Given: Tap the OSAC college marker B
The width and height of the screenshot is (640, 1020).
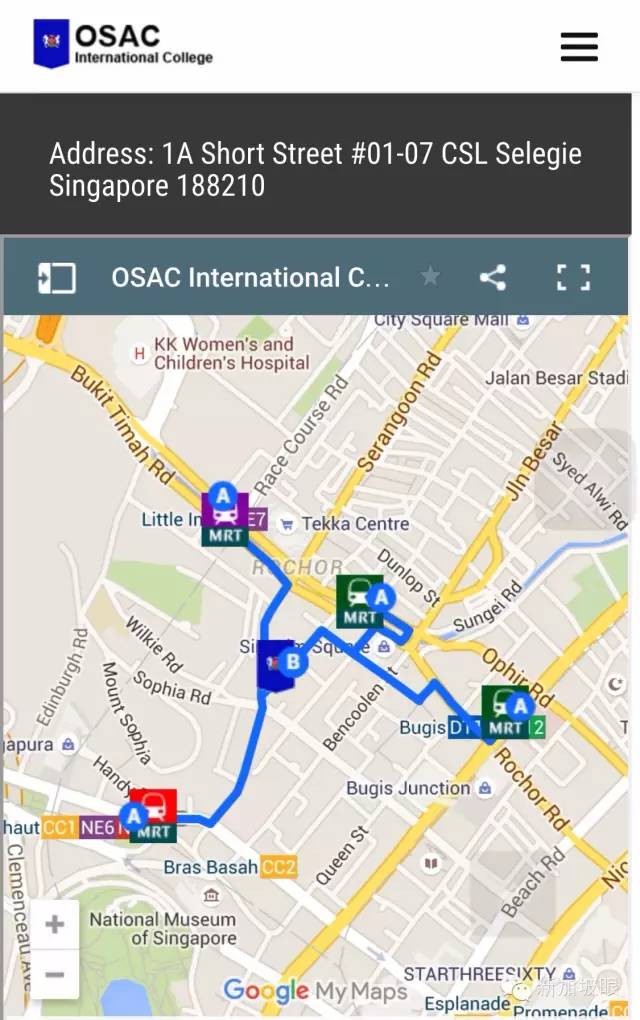Looking at the screenshot, I should point(278,665).
